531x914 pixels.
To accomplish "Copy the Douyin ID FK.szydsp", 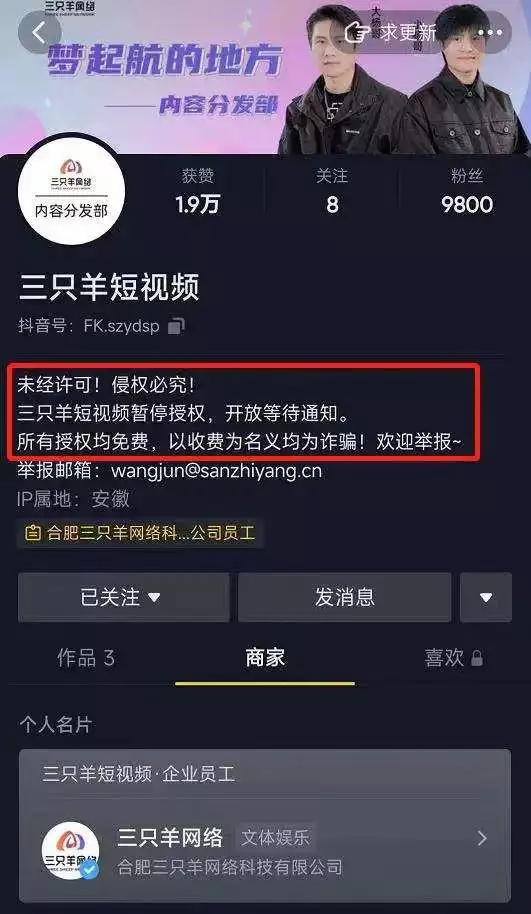I will click(x=176, y=326).
